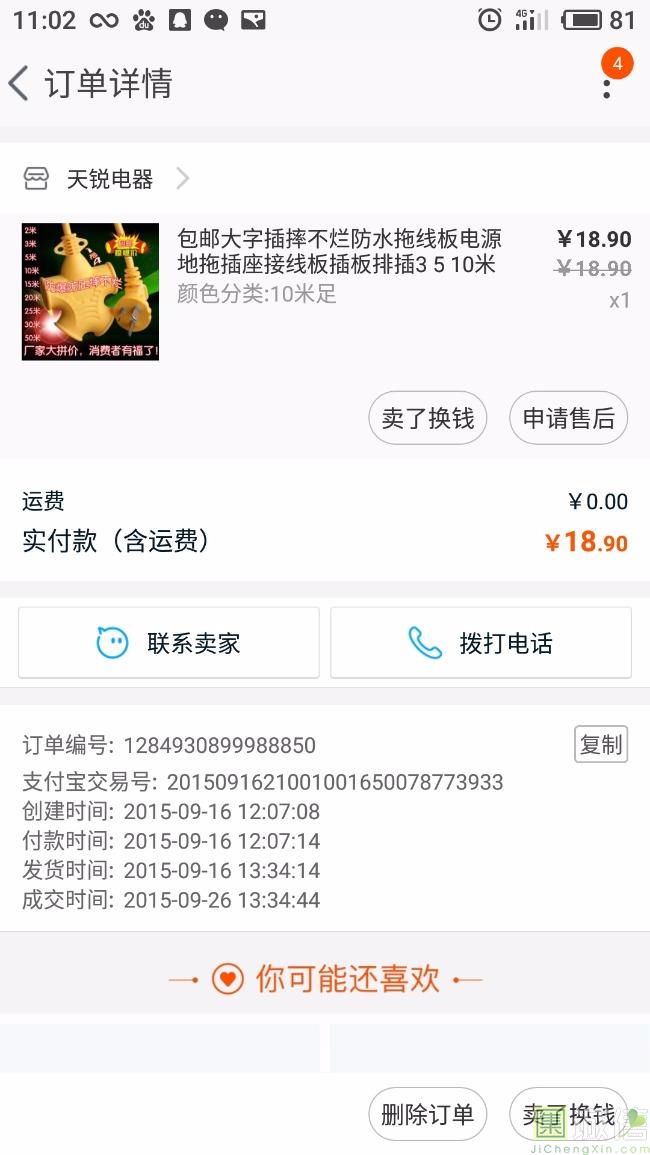This screenshot has width=650, height=1155.
Task: Call the seller with 拨打电话
Action: click(480, 643)
